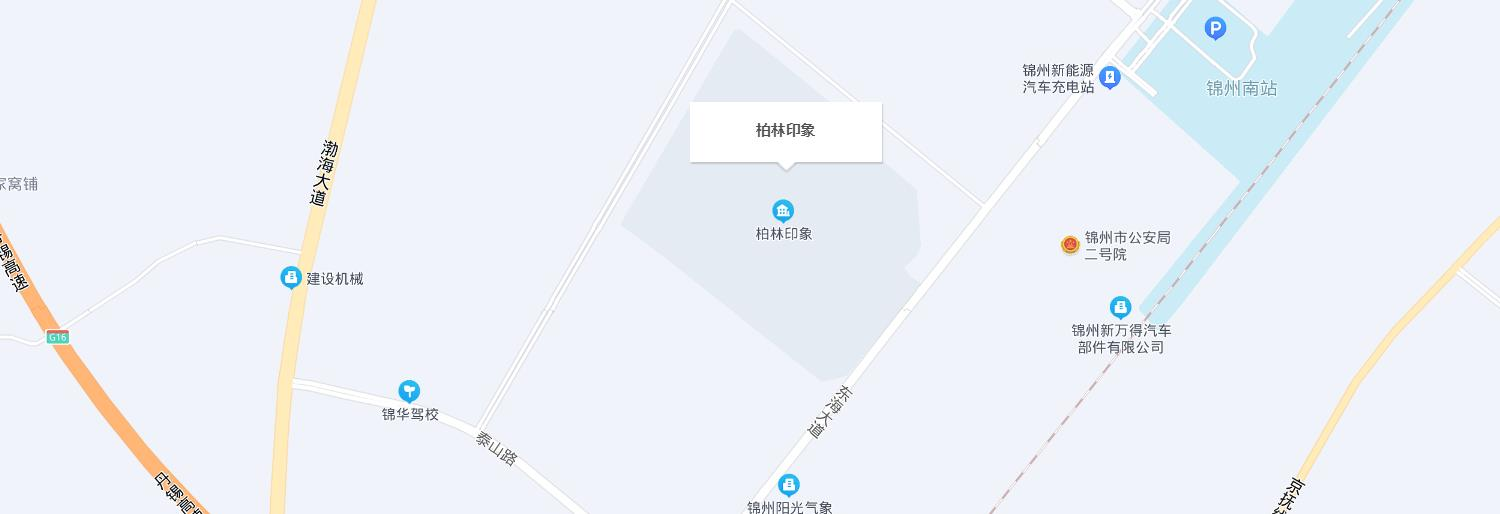Tap the parking icon near 锦州南站
This screenshot has width=1500, height=514.
(1215, 29)
